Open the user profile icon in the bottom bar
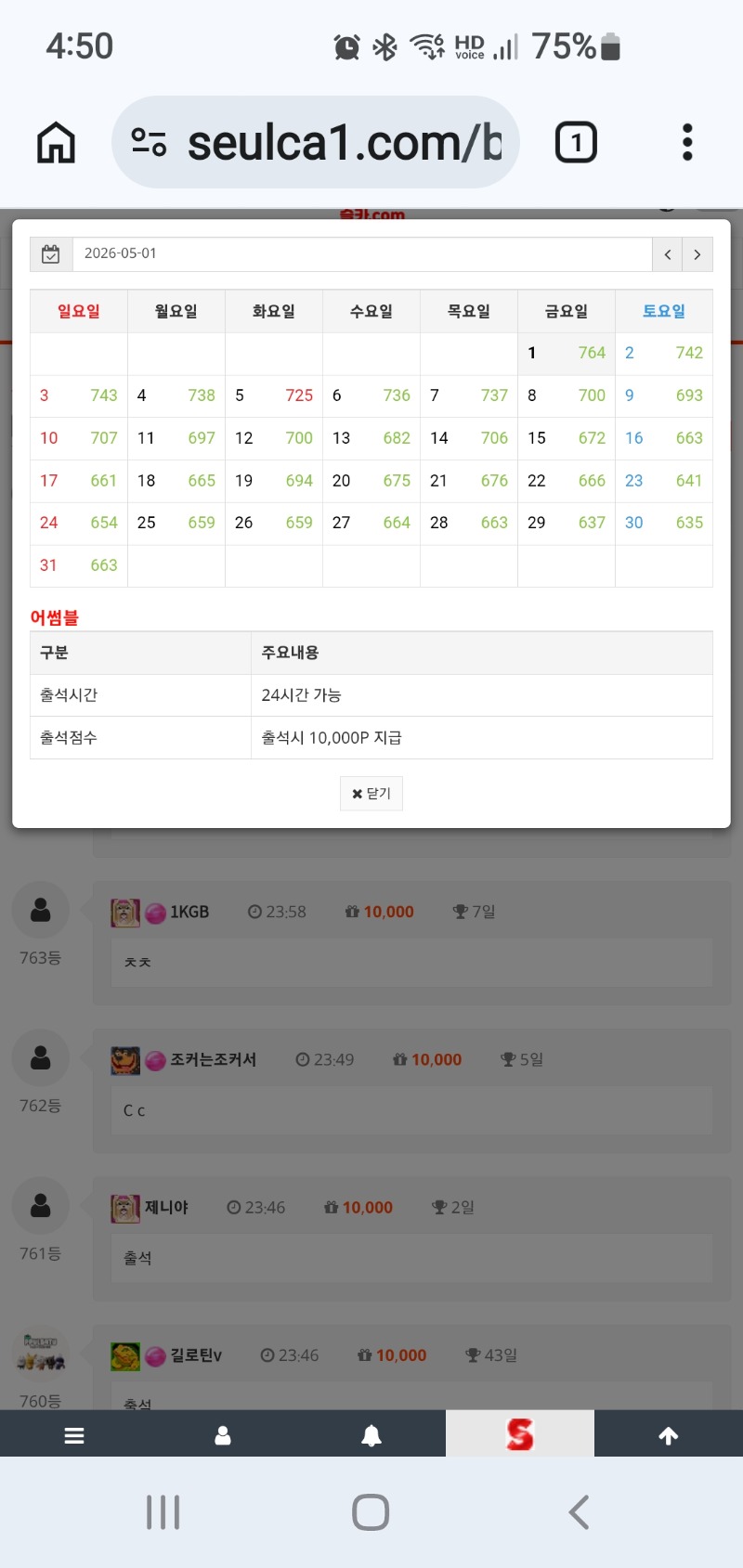743x1568 pixels. (x=223, y=1435)
